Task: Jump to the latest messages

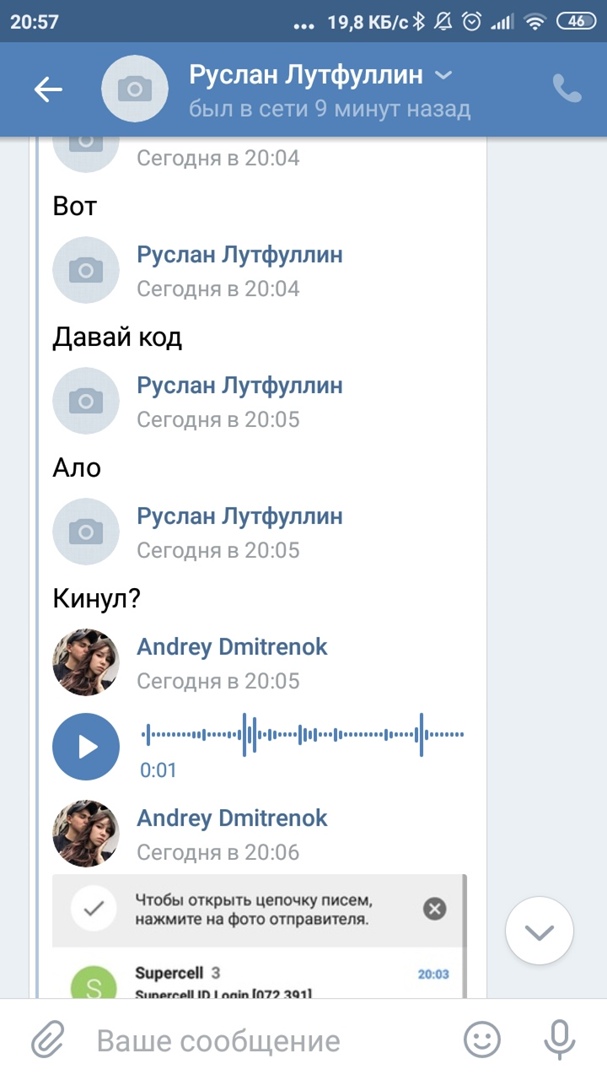Action: coord(539,932)
